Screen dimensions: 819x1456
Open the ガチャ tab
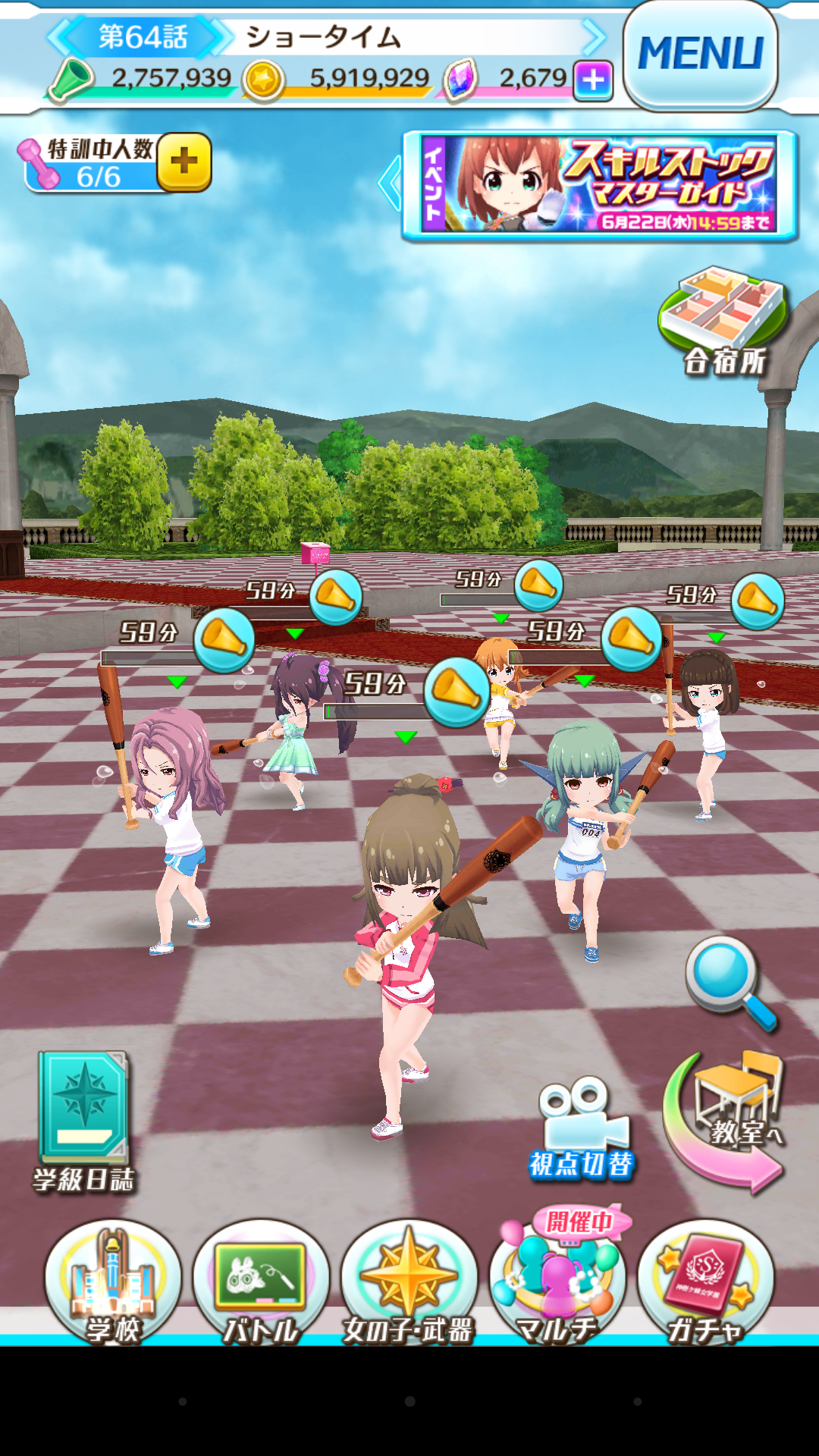coord(705,1282)
